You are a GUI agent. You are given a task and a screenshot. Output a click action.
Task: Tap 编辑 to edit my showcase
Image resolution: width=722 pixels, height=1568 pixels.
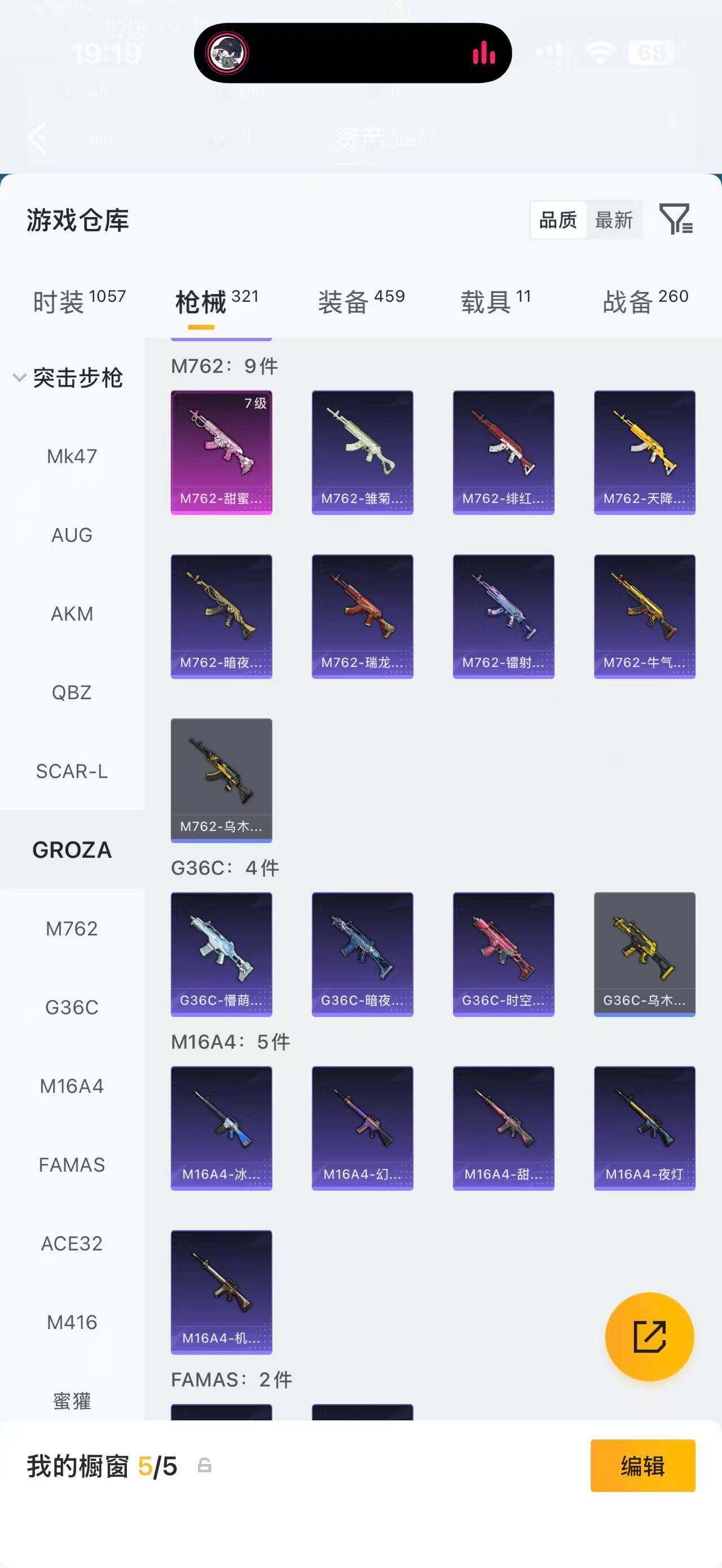pyautogui.click(x=643, y=1465)
